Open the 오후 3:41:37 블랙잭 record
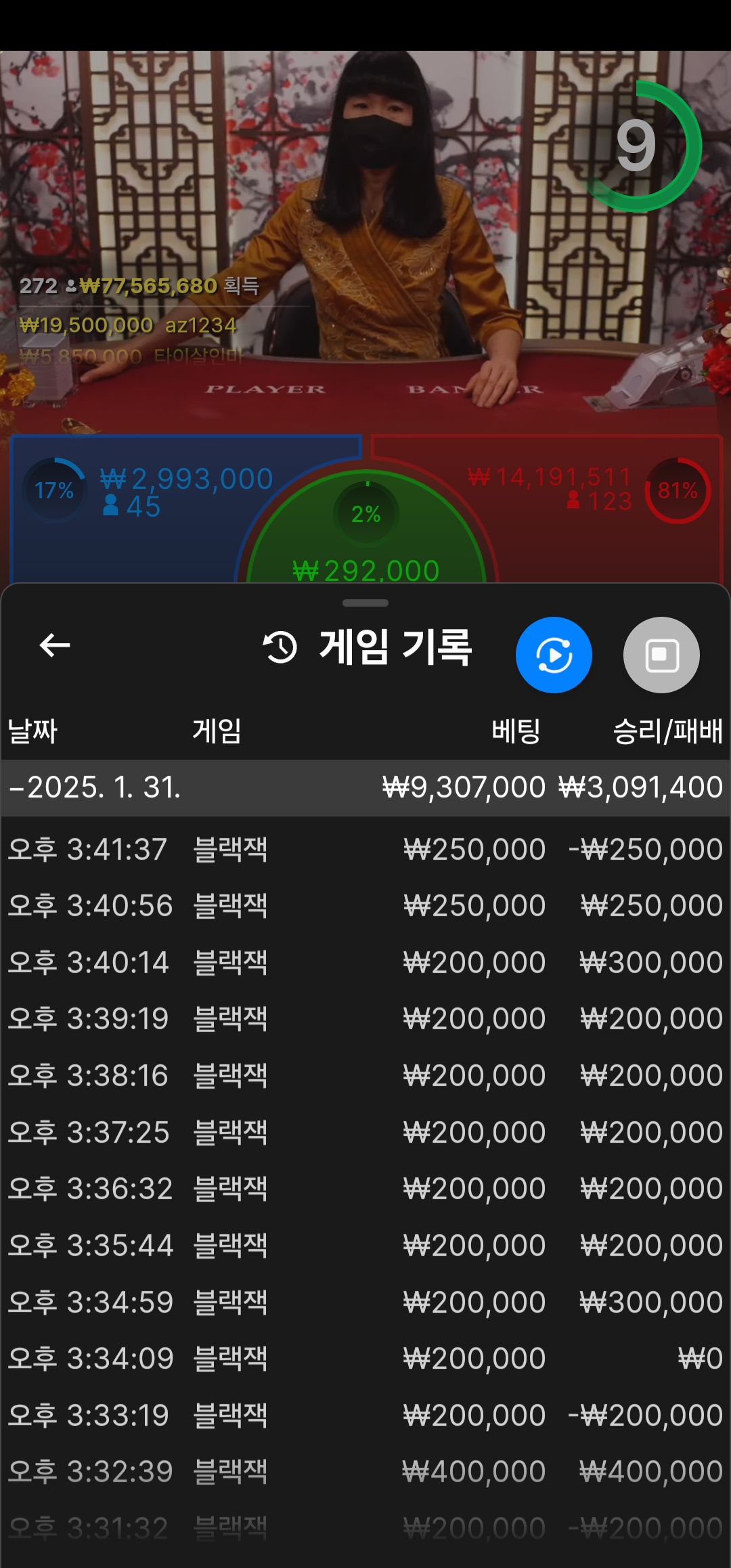This screenshot has width=731, height=1568. pyautogui.click(x=365, y=849)
